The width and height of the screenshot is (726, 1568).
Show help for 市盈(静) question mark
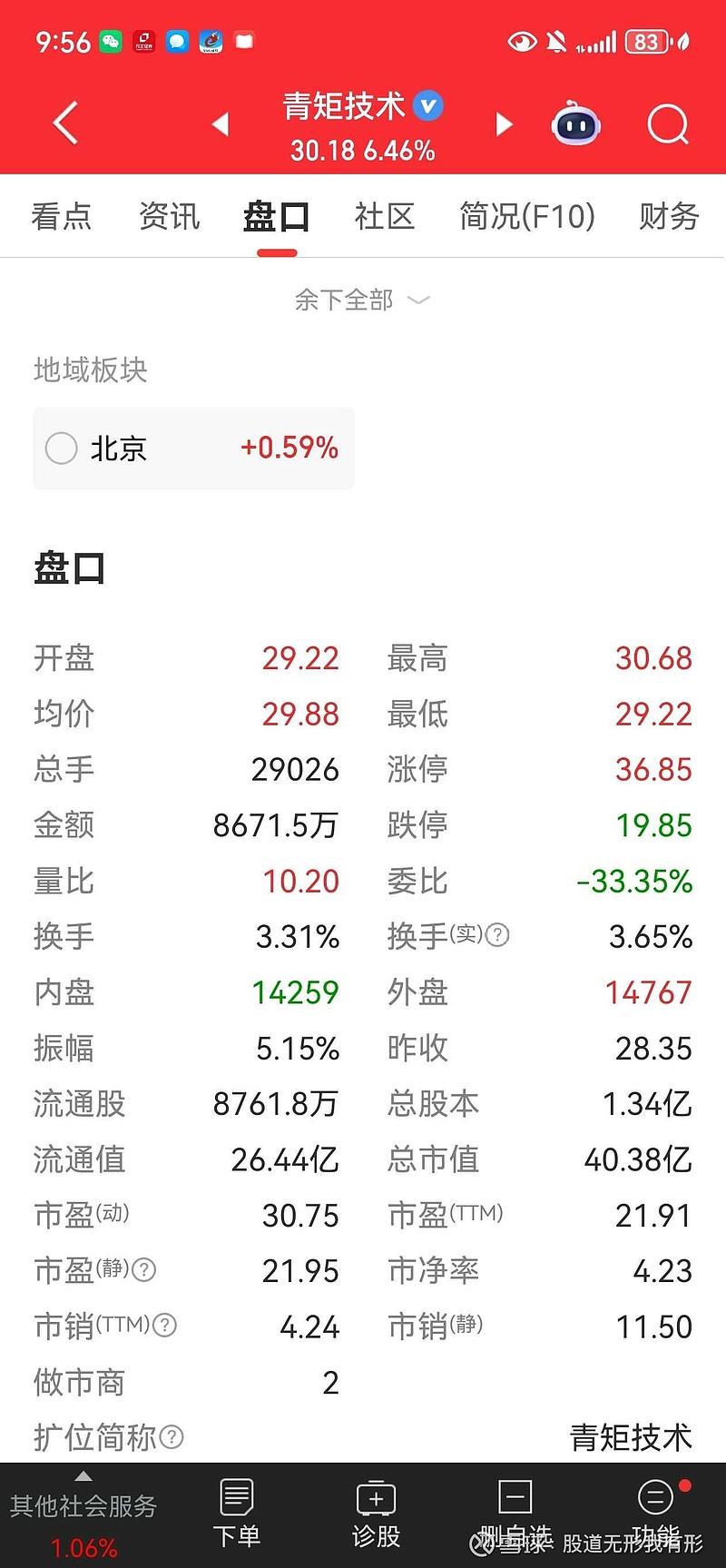tap(144, 1269)
